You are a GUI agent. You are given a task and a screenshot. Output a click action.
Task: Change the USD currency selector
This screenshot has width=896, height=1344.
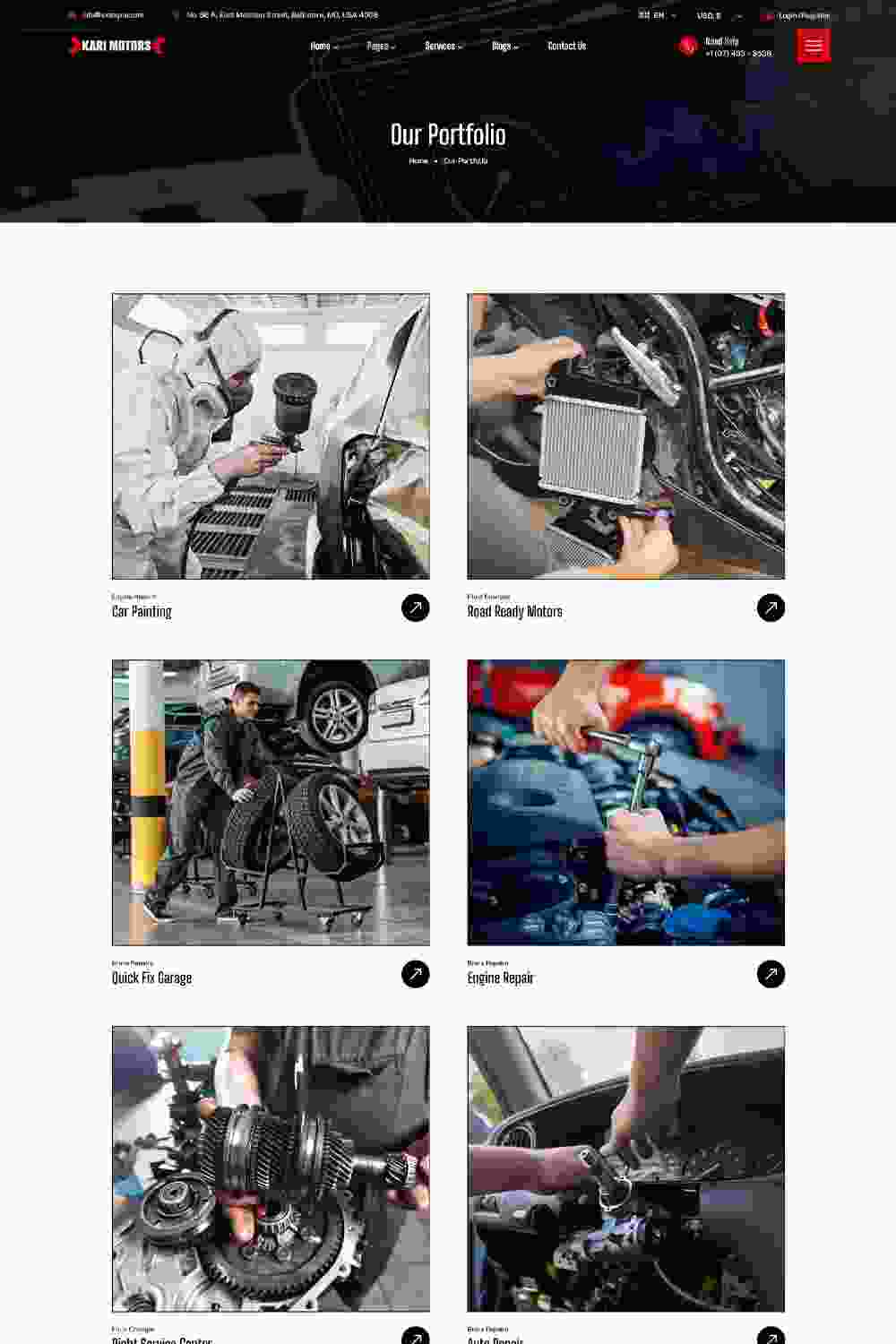pos(718,15)
